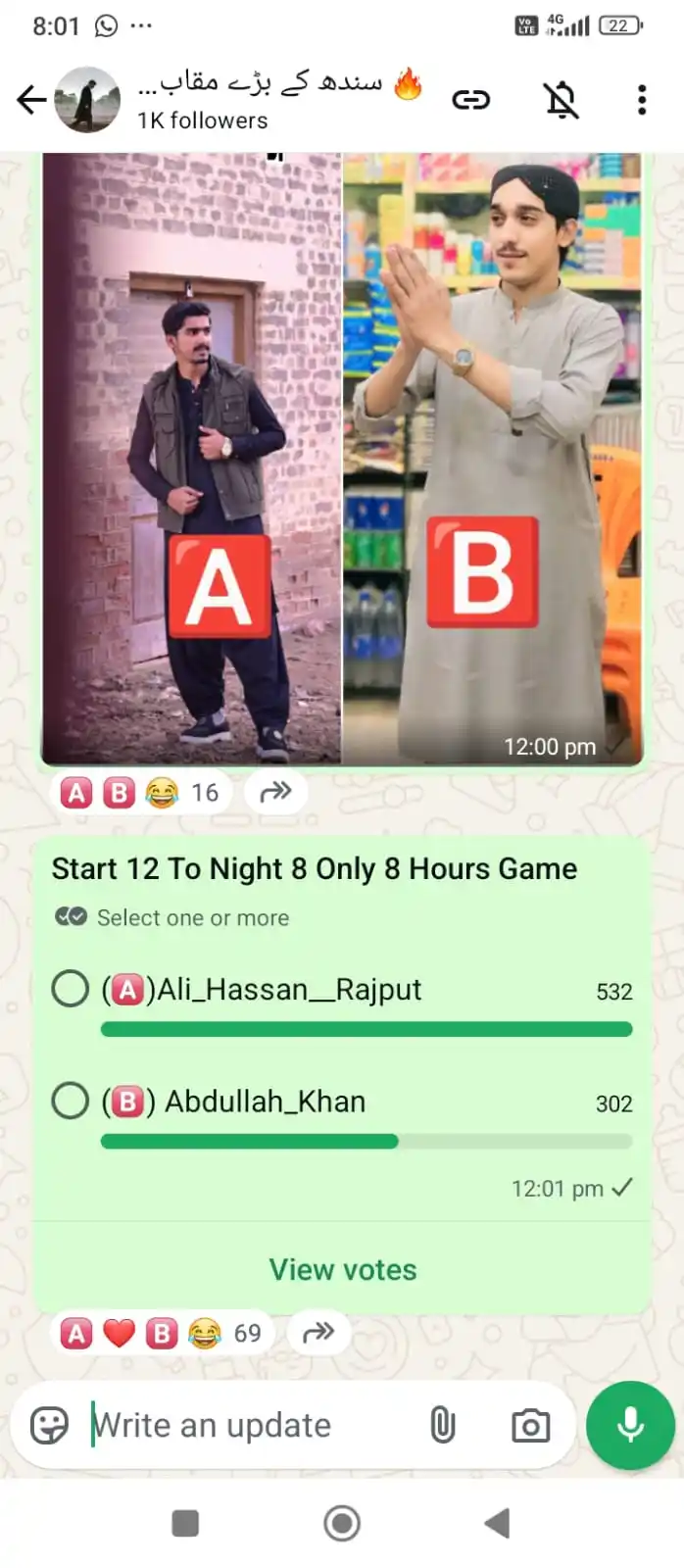Open the emoji sticker picker
Image resolution: width=684 pixels, height=1568 pixels.
[x=49, y=1426]
